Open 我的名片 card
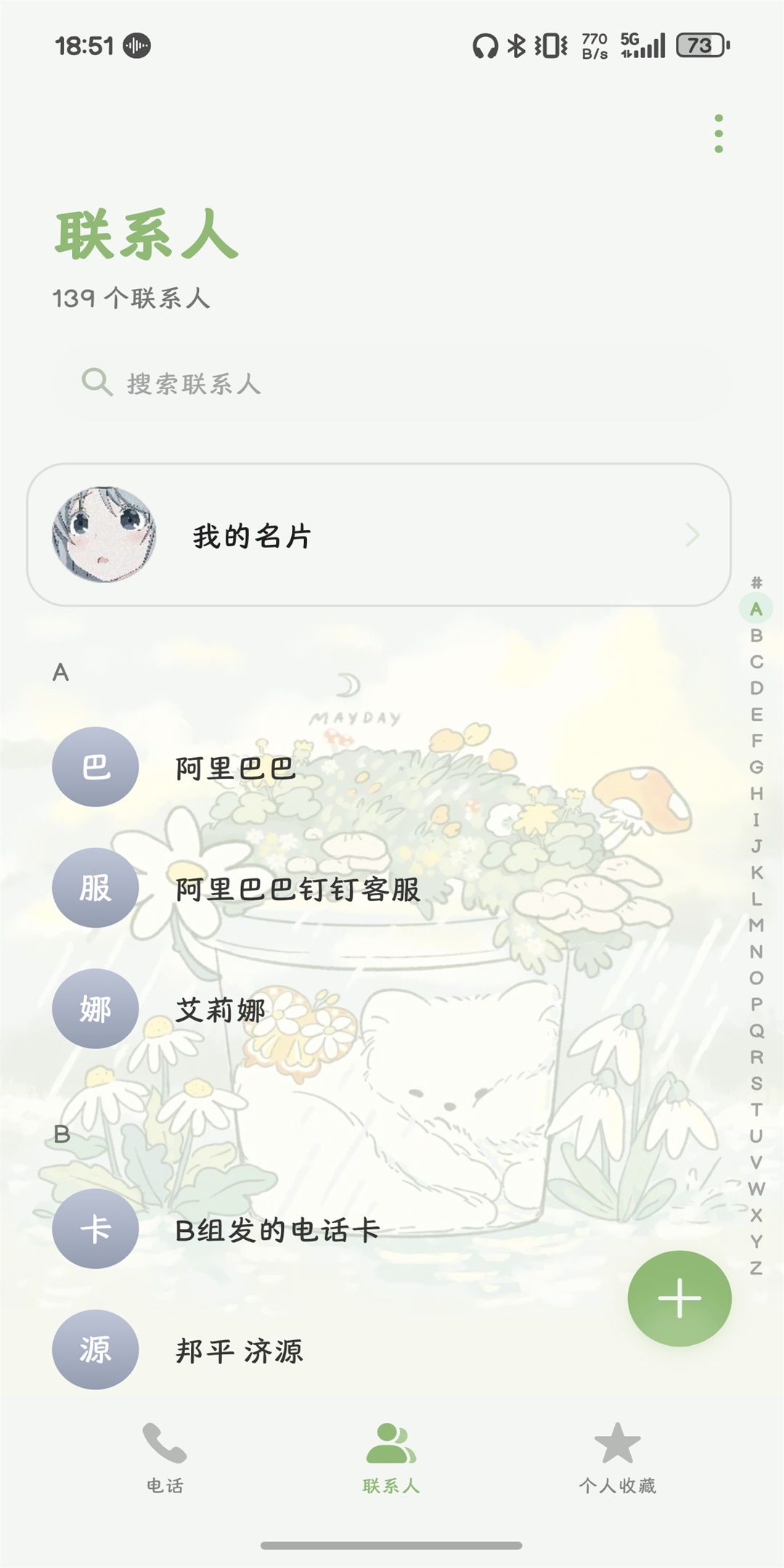 coord(377,535)
